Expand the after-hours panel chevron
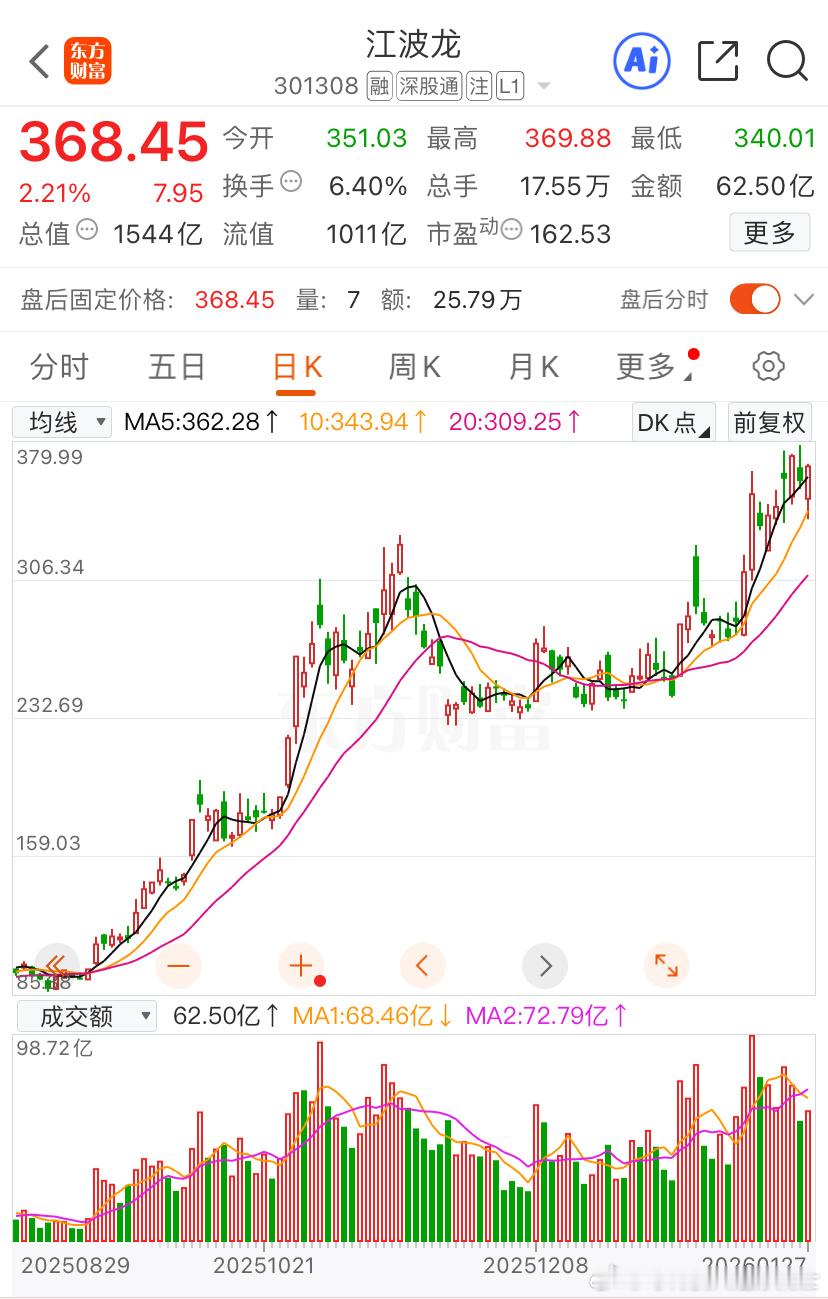This screenshot has width=828, height=1299. point(803,299)
